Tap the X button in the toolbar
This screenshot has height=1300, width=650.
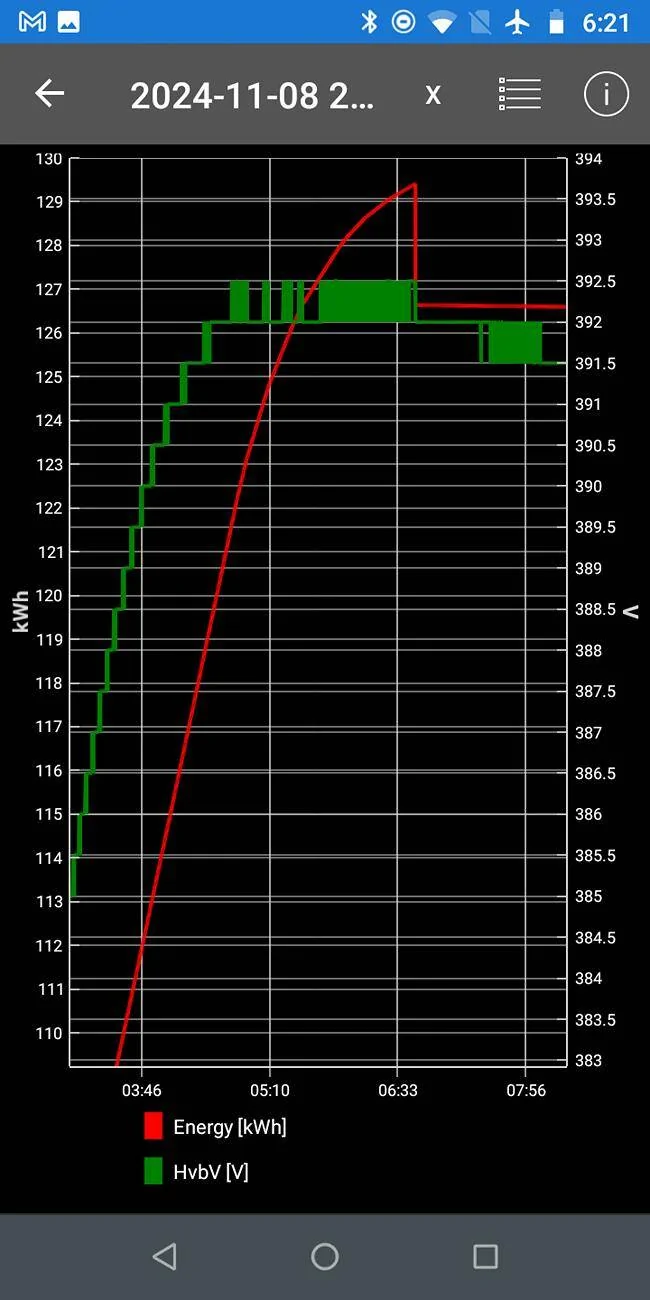click(433, 95)
